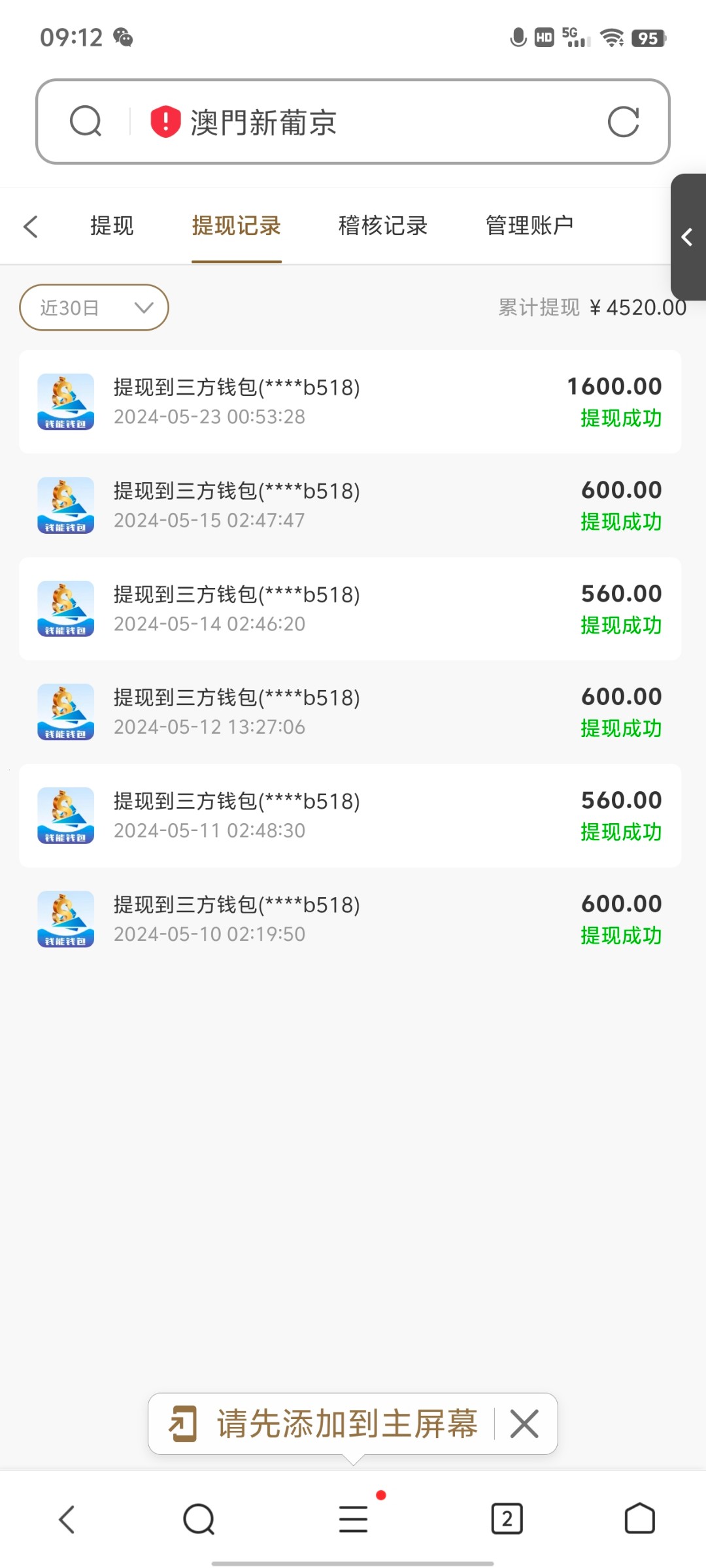
Task: Go to the browser home page
Action: pyautogui.click(x=639, y=1518)
